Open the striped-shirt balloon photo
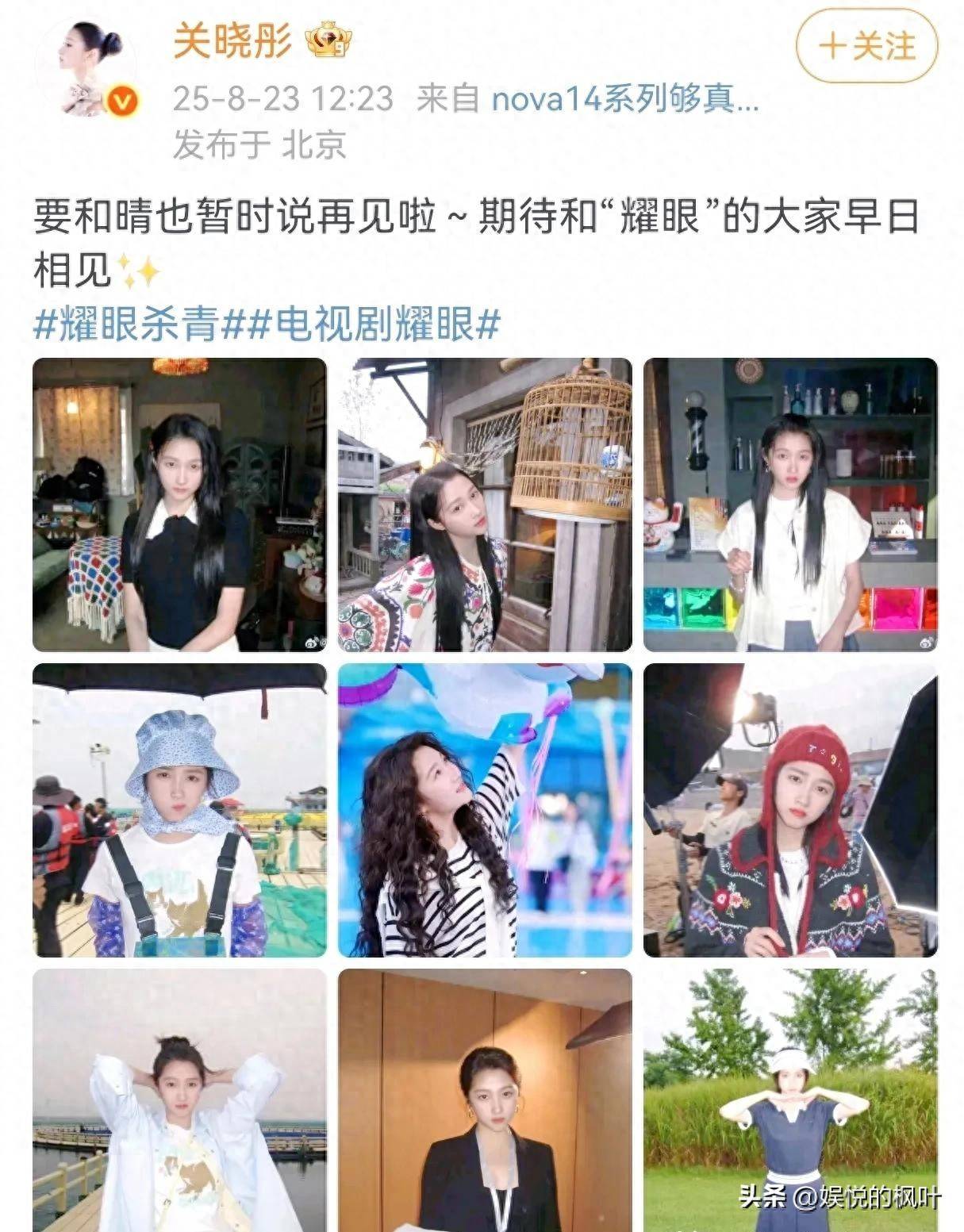 pos(482,812)
